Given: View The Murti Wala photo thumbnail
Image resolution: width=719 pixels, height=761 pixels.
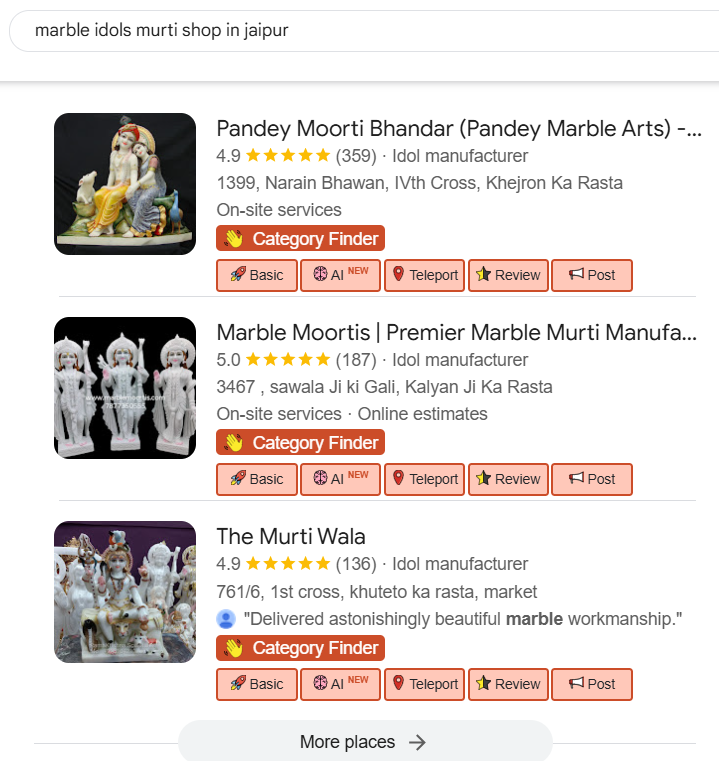Looking at the screenshot, I should pyautogui.click(x=125, y=592).
